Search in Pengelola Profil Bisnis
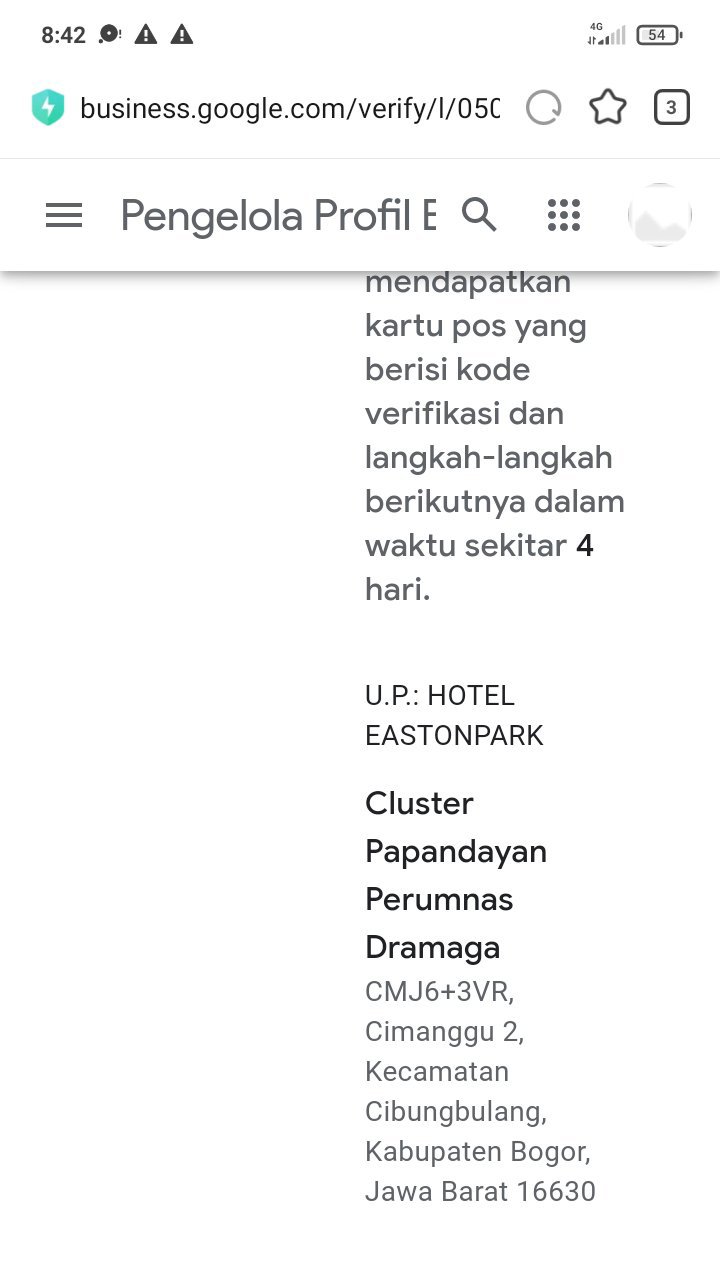The height and width of the screenshot is (1280, 720). [x=479, y=214]
